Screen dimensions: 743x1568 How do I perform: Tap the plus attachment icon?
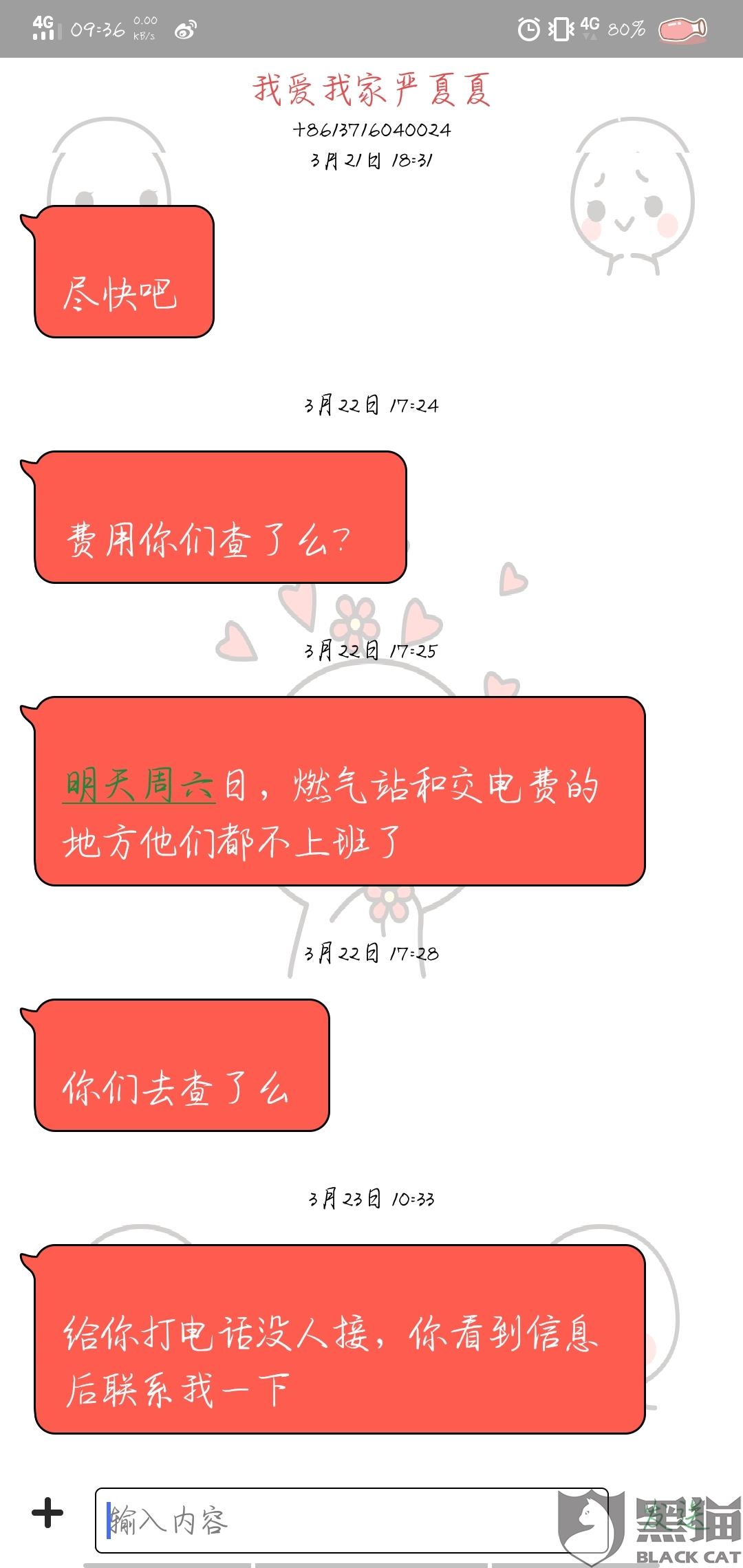click(47, 1512)
